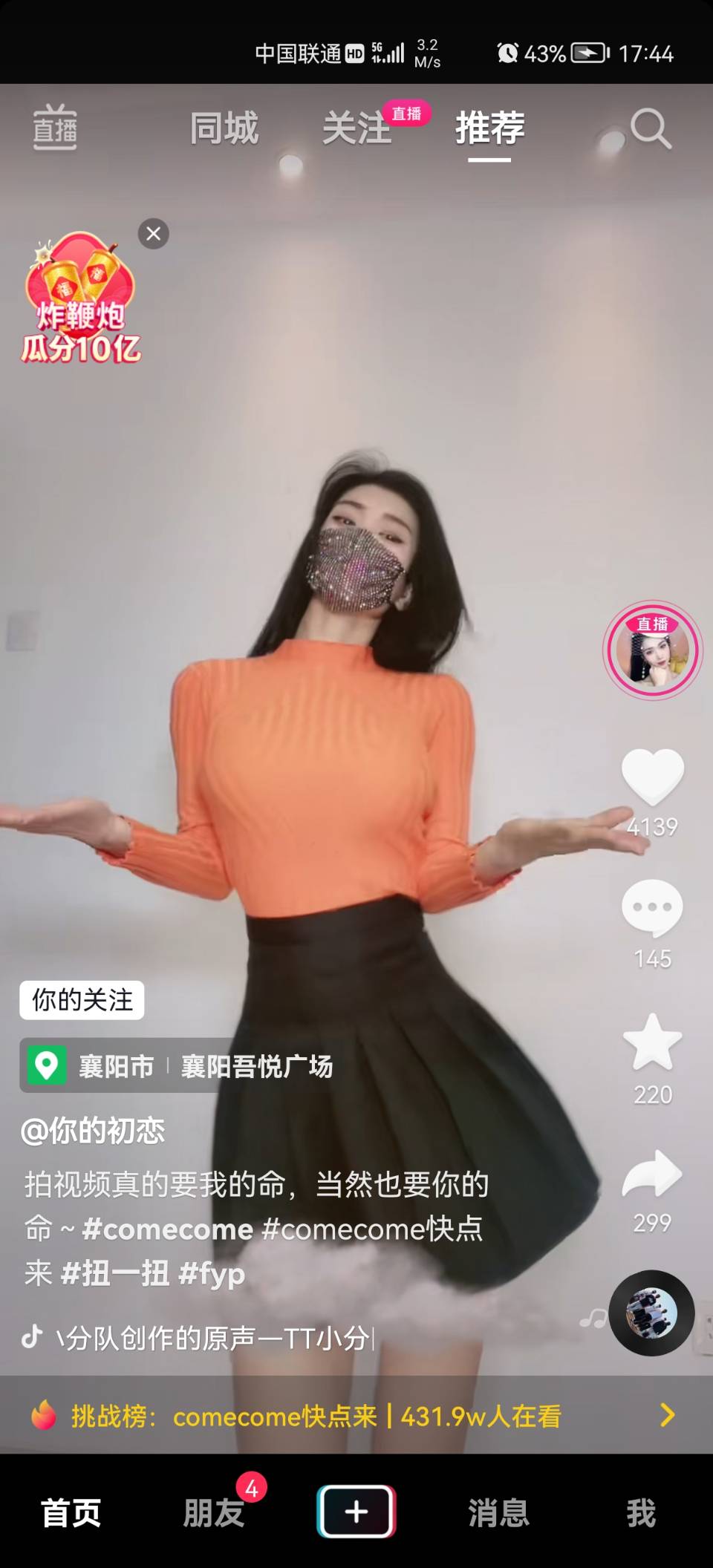The image size is (713, 1568).
Task: Select the 推荐 tab
Action: (x=489, y=128)
